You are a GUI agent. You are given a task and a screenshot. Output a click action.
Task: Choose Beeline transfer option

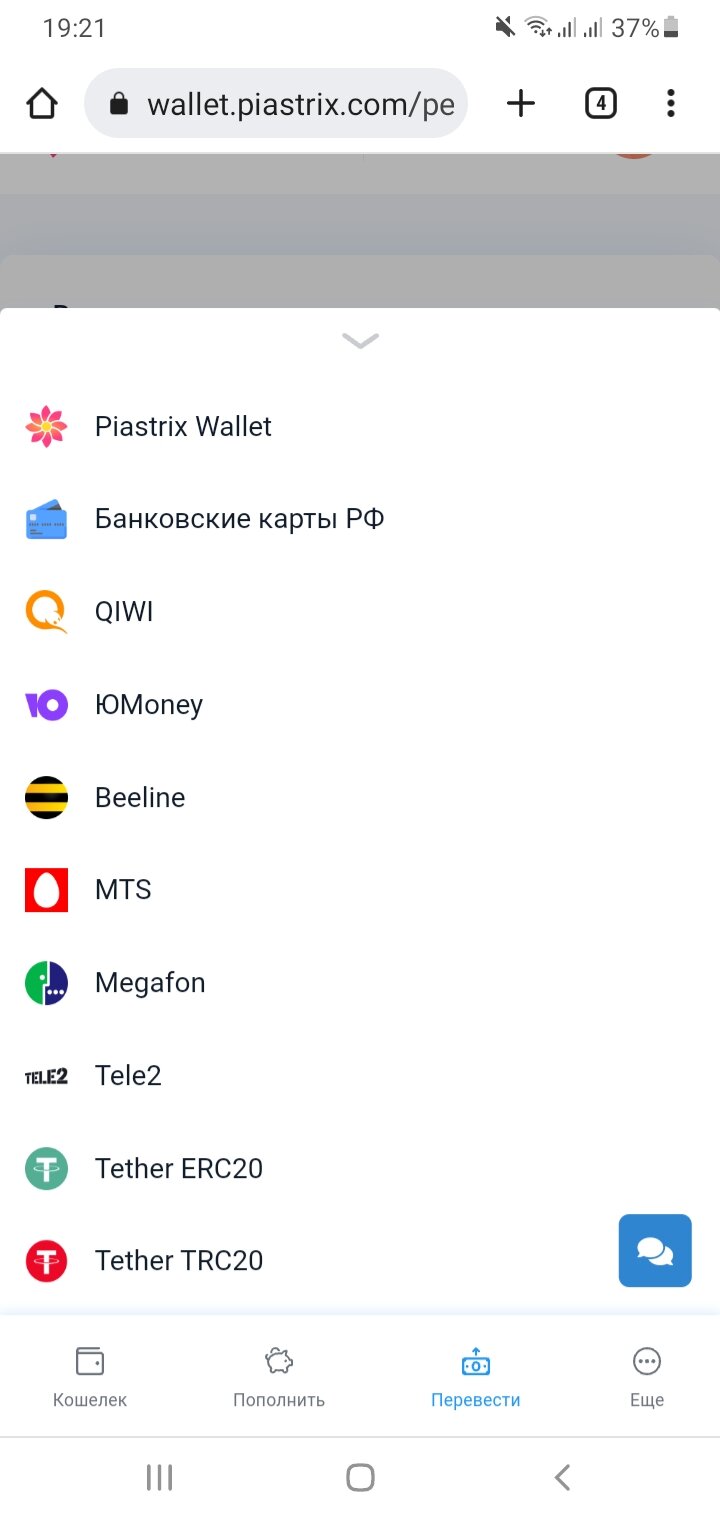(360, 798)
